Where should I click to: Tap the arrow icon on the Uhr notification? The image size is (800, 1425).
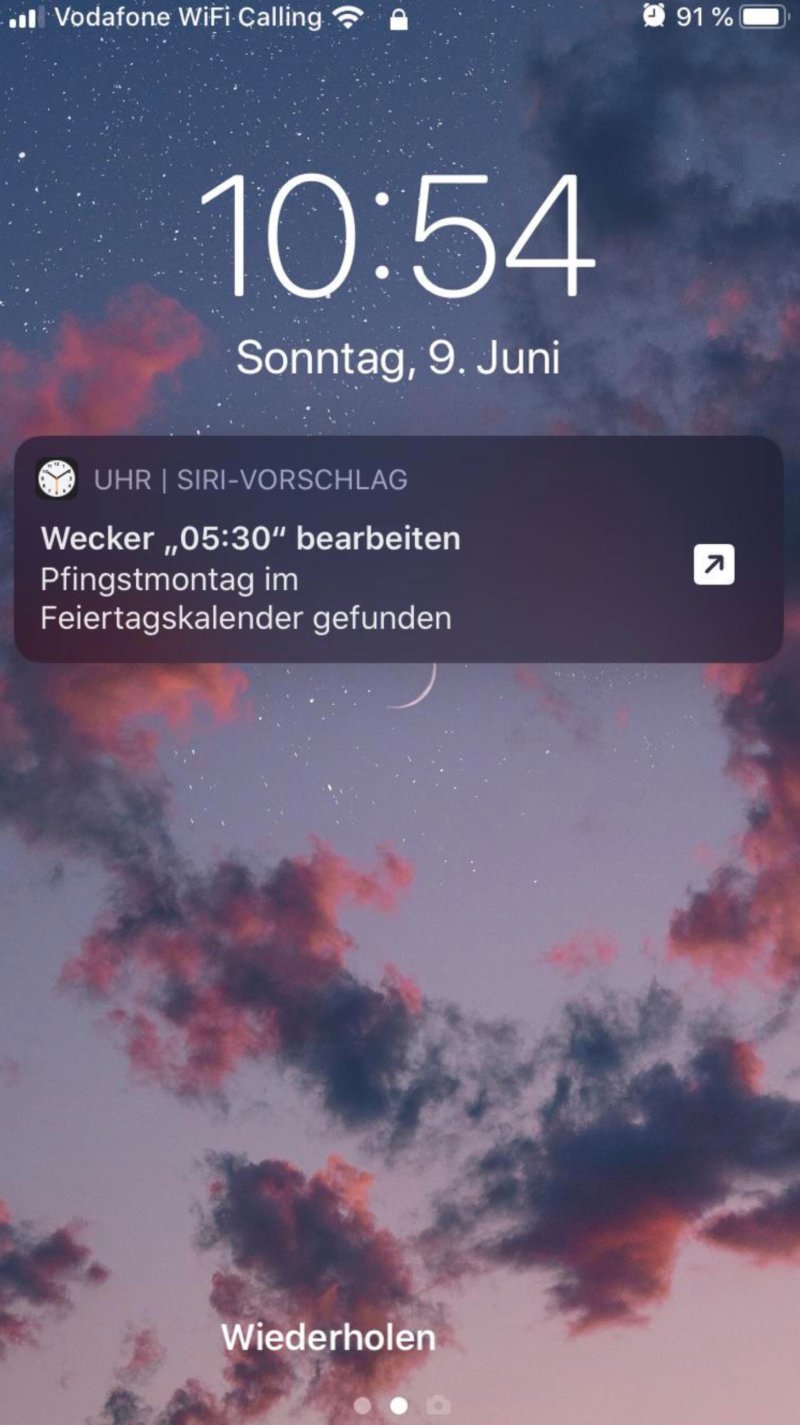coord(714,565)
